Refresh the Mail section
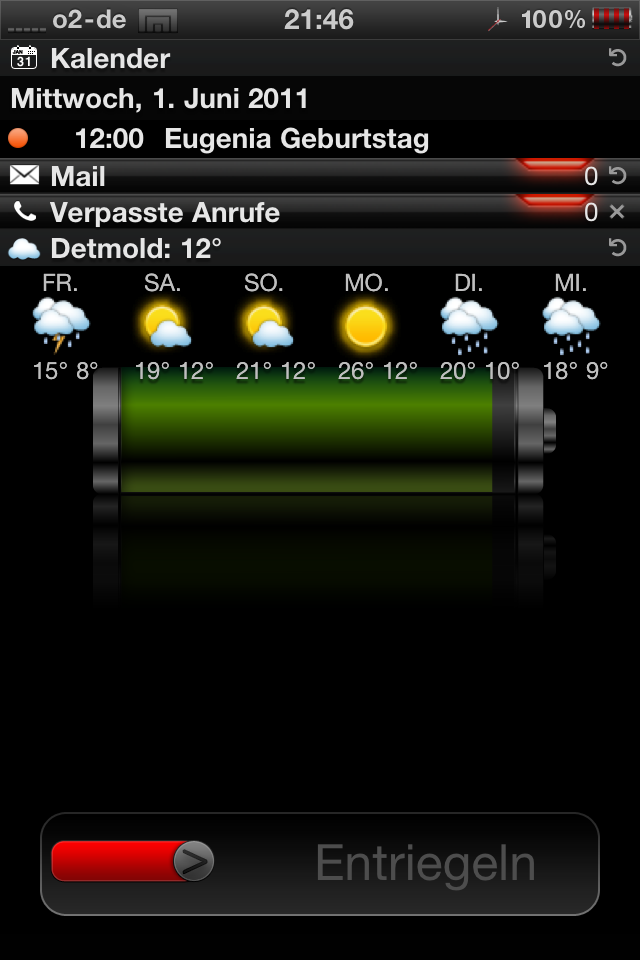 (x=617, y=177)
